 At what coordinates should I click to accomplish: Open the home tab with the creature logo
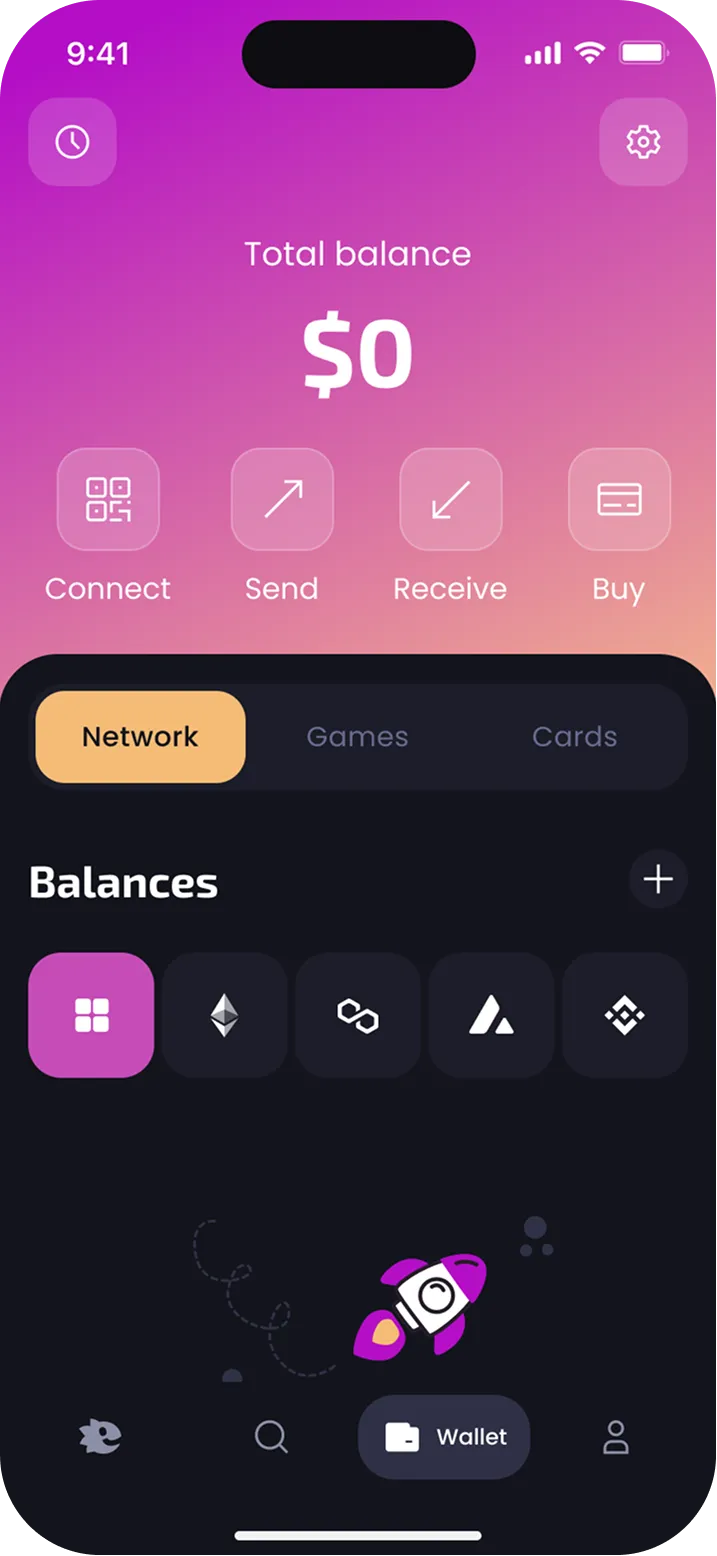100,1437
